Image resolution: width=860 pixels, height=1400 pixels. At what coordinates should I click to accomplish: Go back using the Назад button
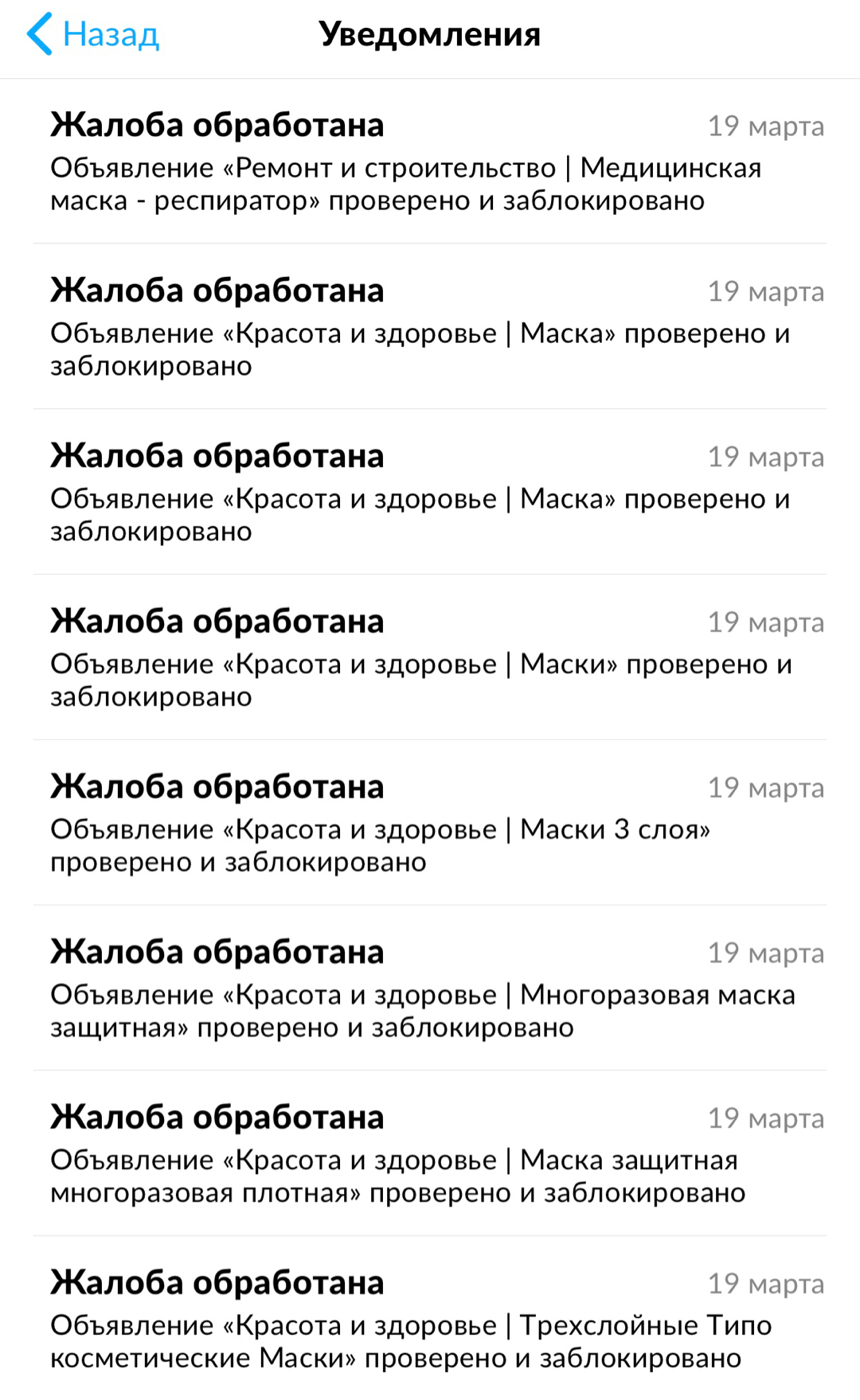(93, 35)
